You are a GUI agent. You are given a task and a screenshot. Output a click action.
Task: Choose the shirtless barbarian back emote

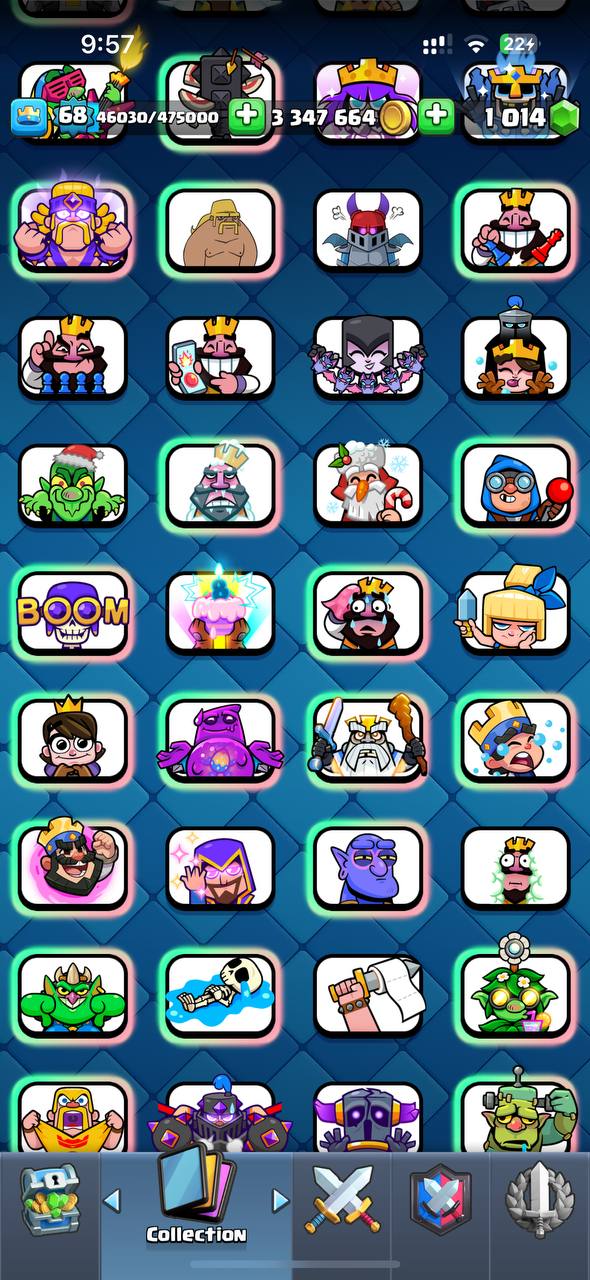[220, 229]
